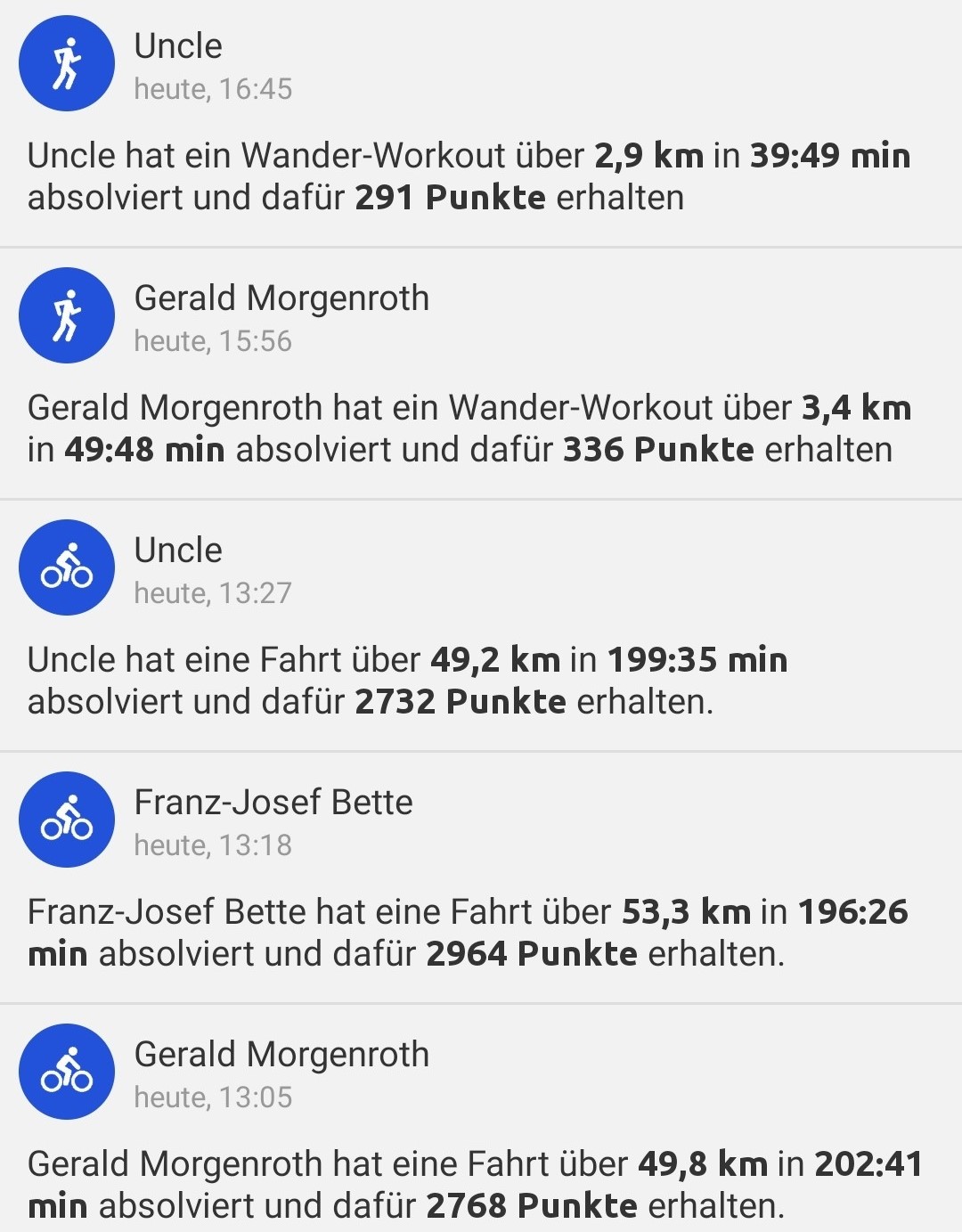Click Franz-Josef Bette's name in his ride post

(273, 802)
